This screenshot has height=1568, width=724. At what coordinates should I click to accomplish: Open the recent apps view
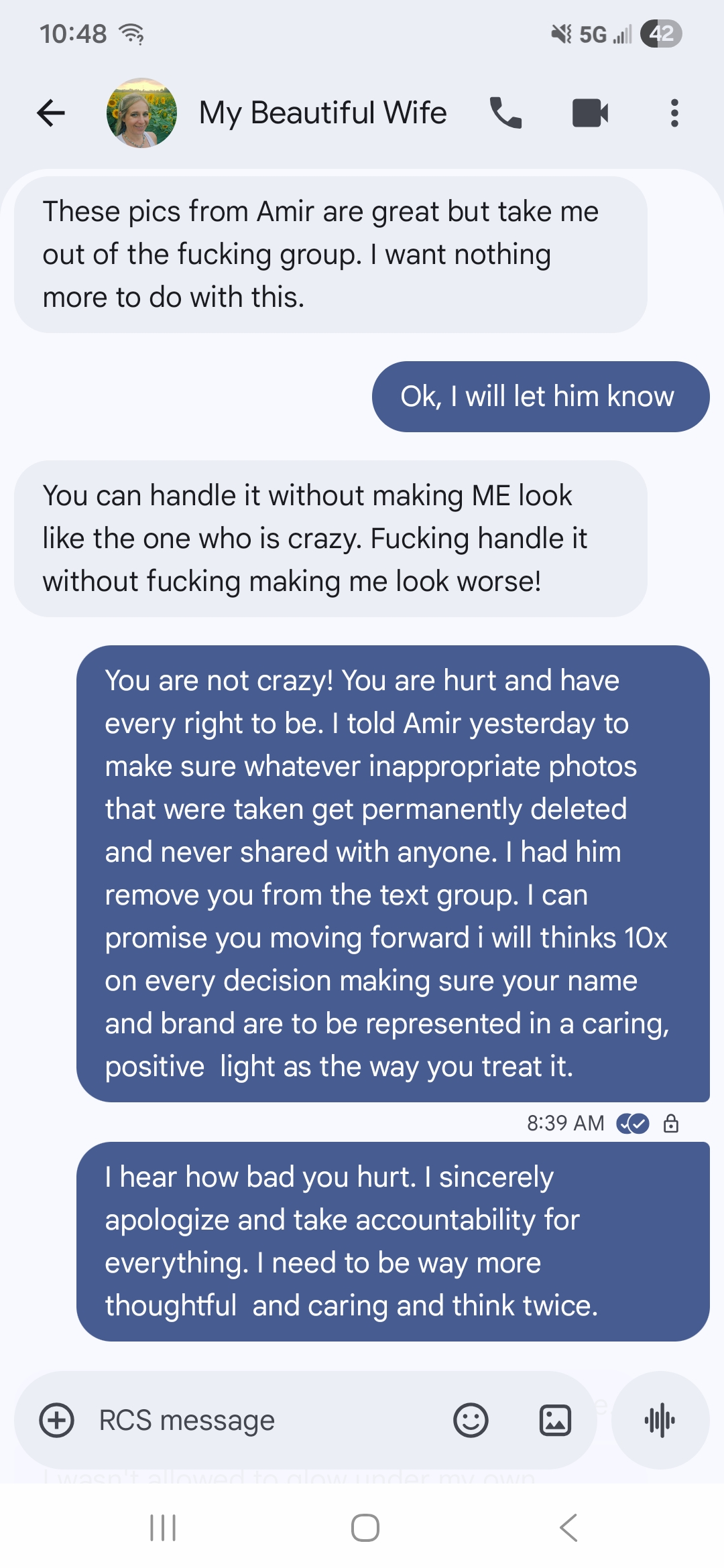162,1528
